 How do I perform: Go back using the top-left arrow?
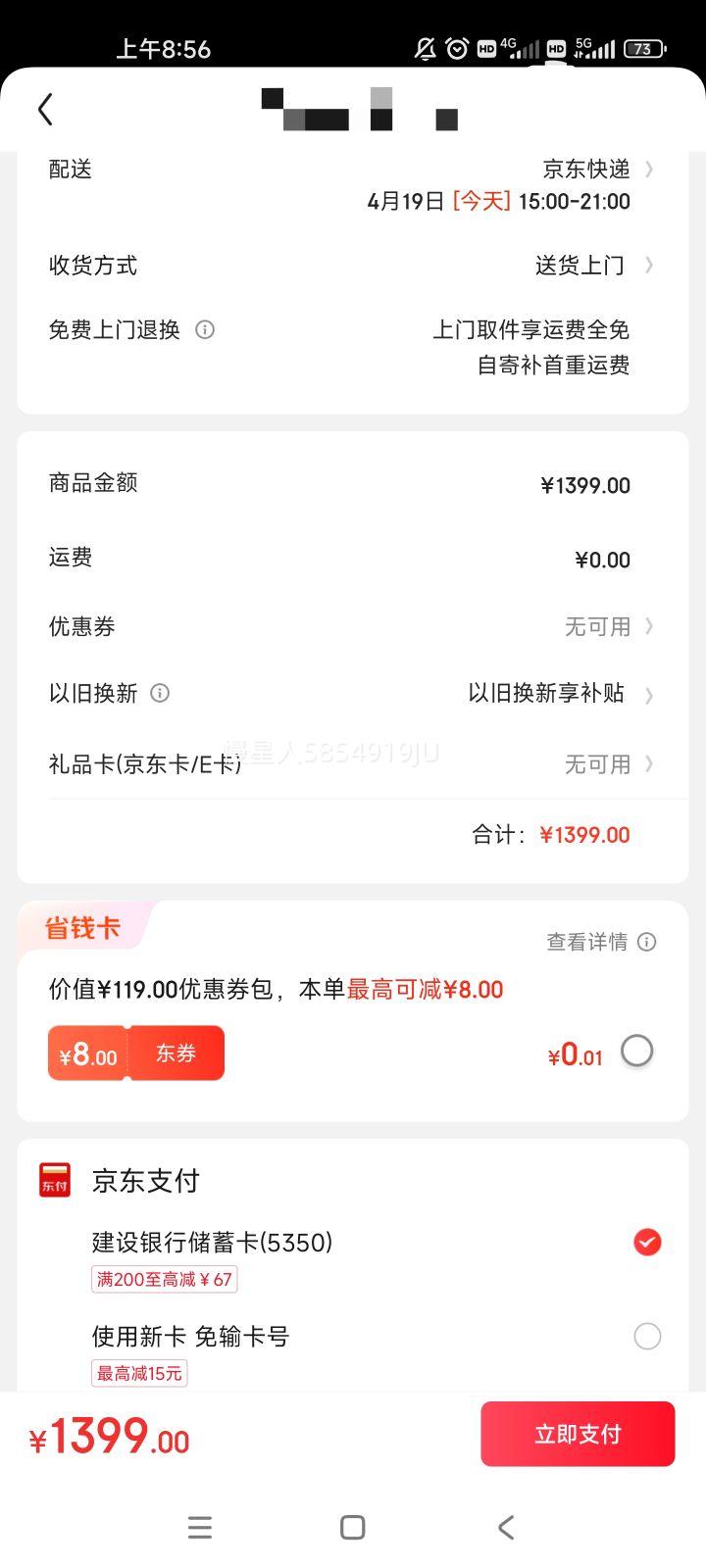click(45, 109)
